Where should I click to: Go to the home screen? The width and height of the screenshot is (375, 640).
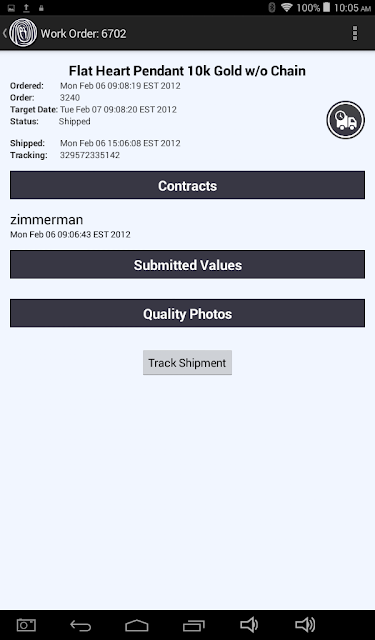137,625
